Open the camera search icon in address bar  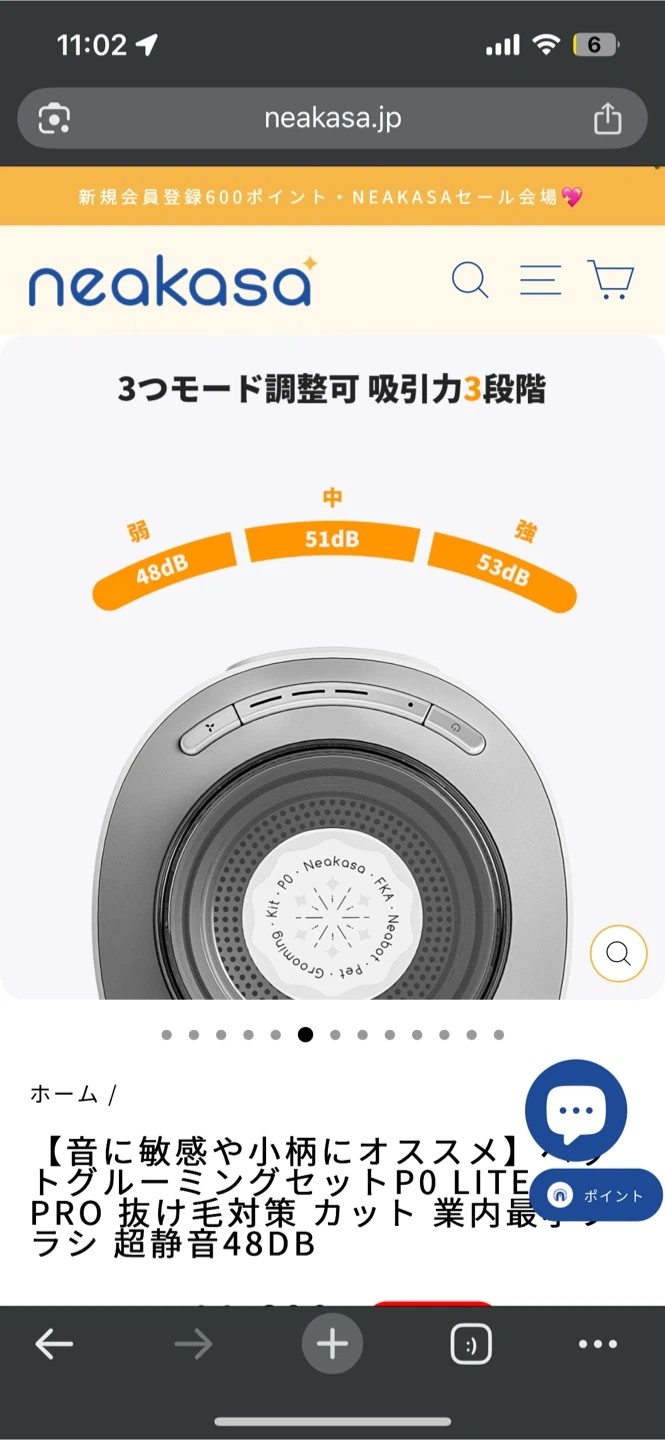pos(54,119)
